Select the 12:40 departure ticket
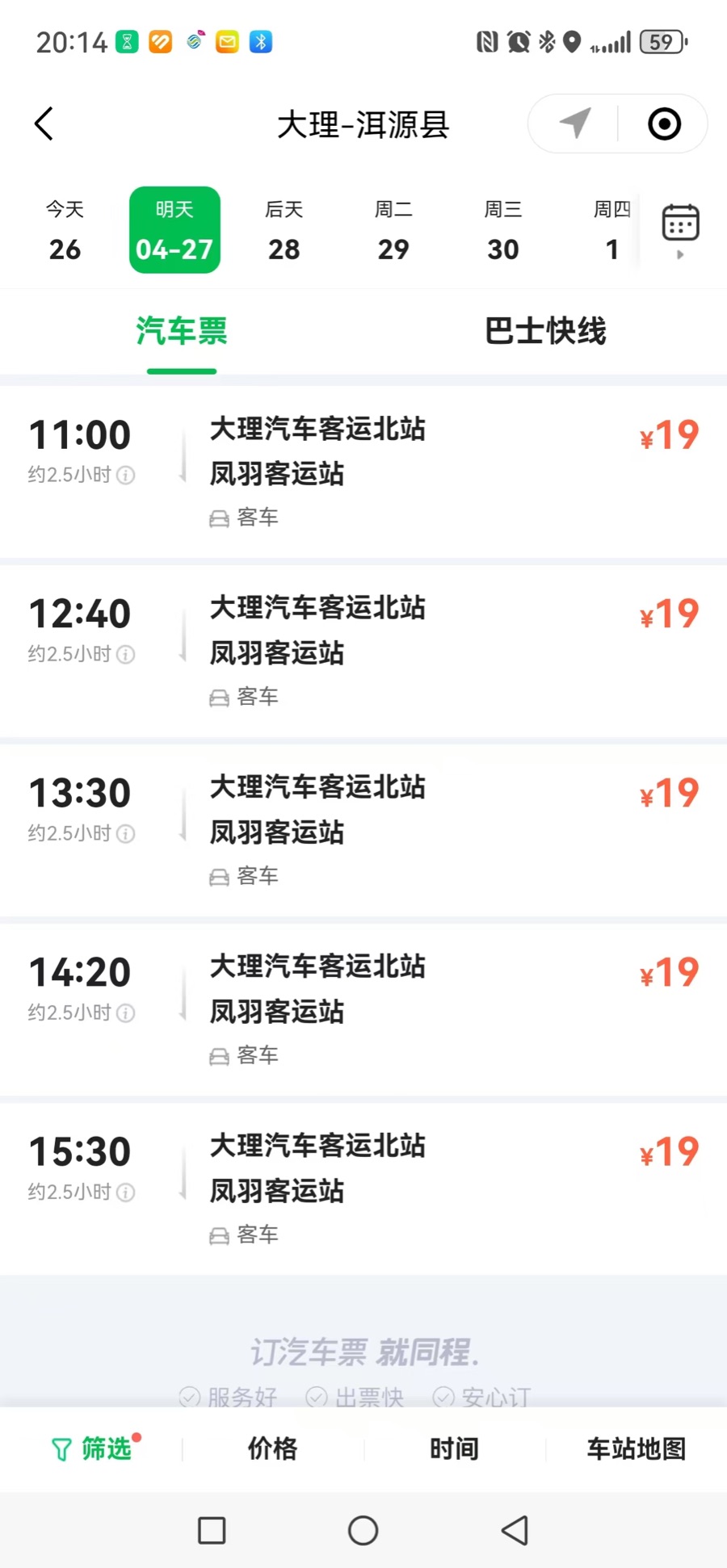 [x=363, y=651]
